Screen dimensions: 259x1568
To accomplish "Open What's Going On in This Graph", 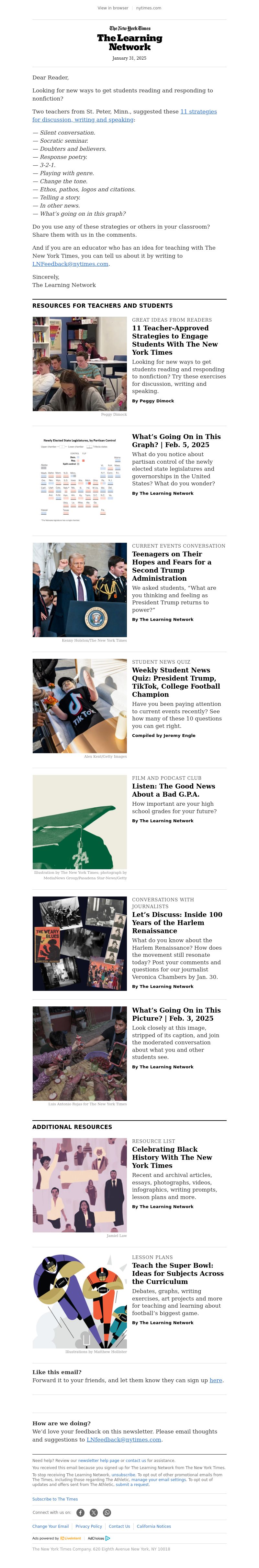I will coord(176,440).
